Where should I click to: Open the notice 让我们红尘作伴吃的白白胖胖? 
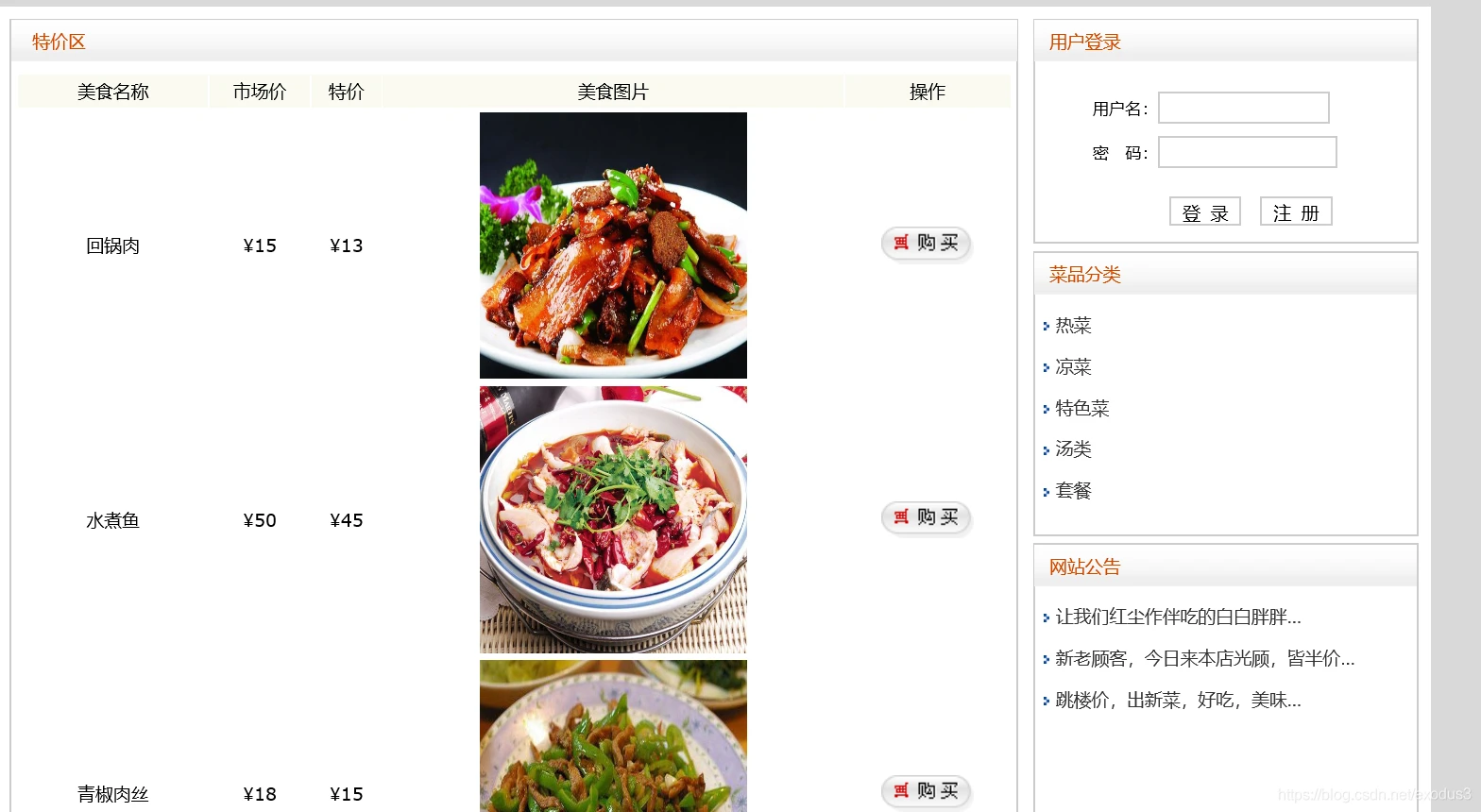point(1177,617)
